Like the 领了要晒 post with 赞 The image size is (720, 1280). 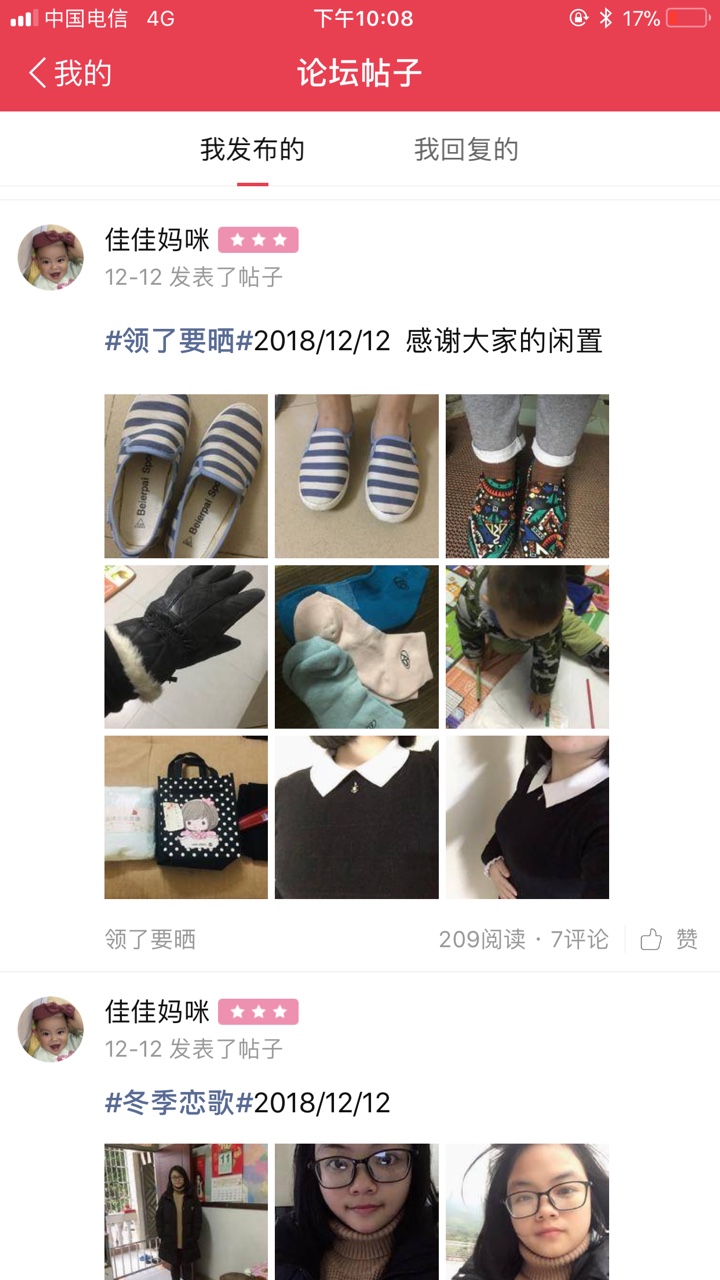[x=669, y=939]
